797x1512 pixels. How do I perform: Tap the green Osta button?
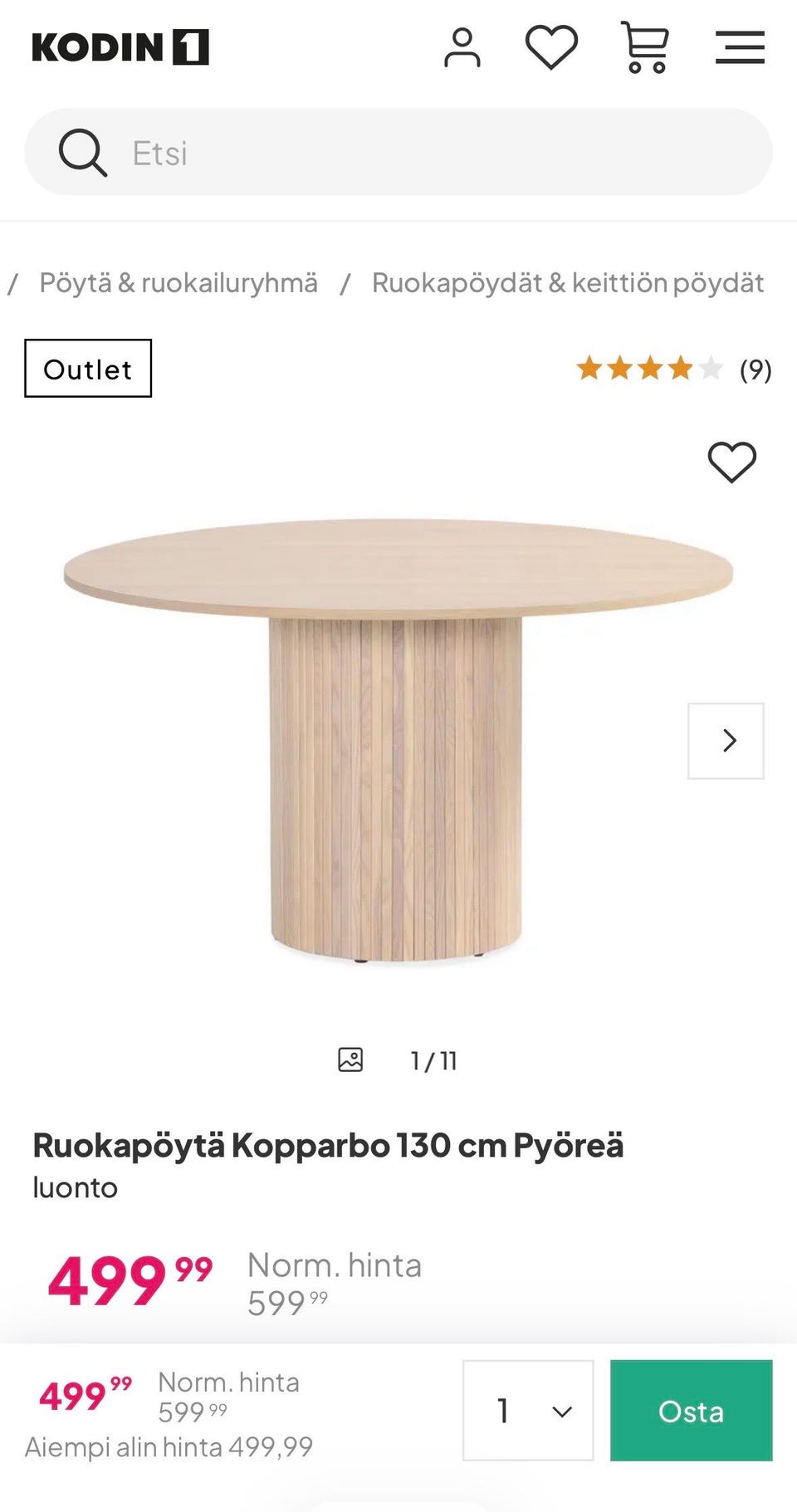pyautogui.click(x=691, y=1411)
